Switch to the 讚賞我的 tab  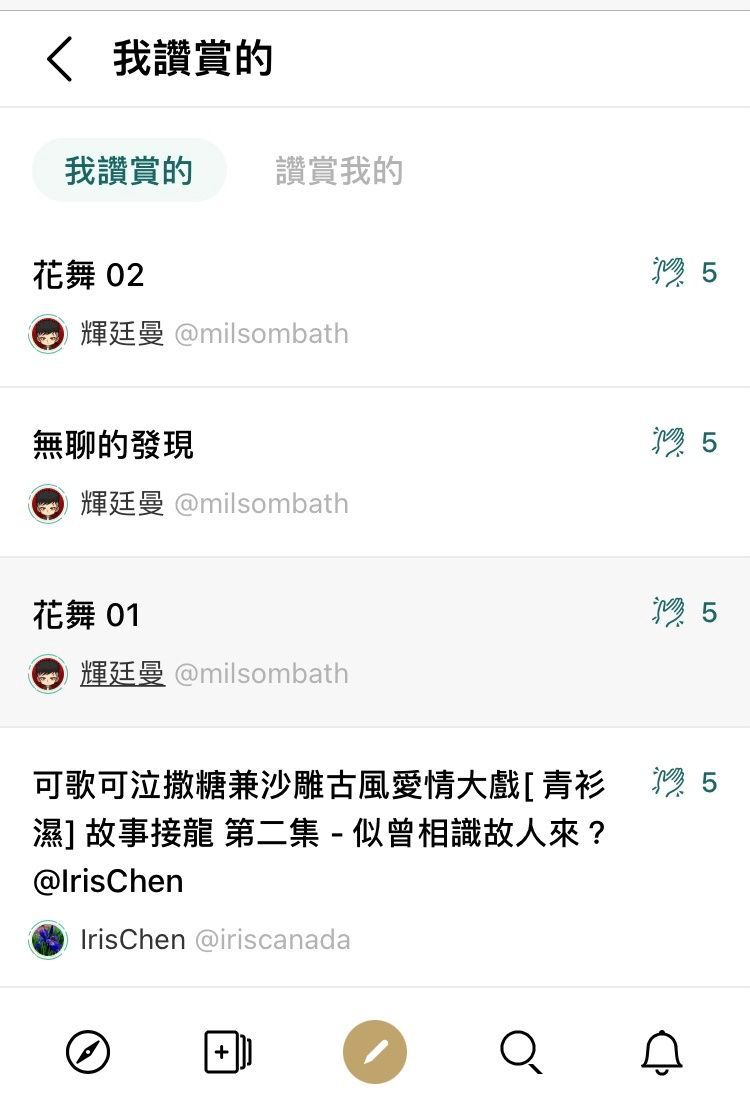tap(339, 171)
